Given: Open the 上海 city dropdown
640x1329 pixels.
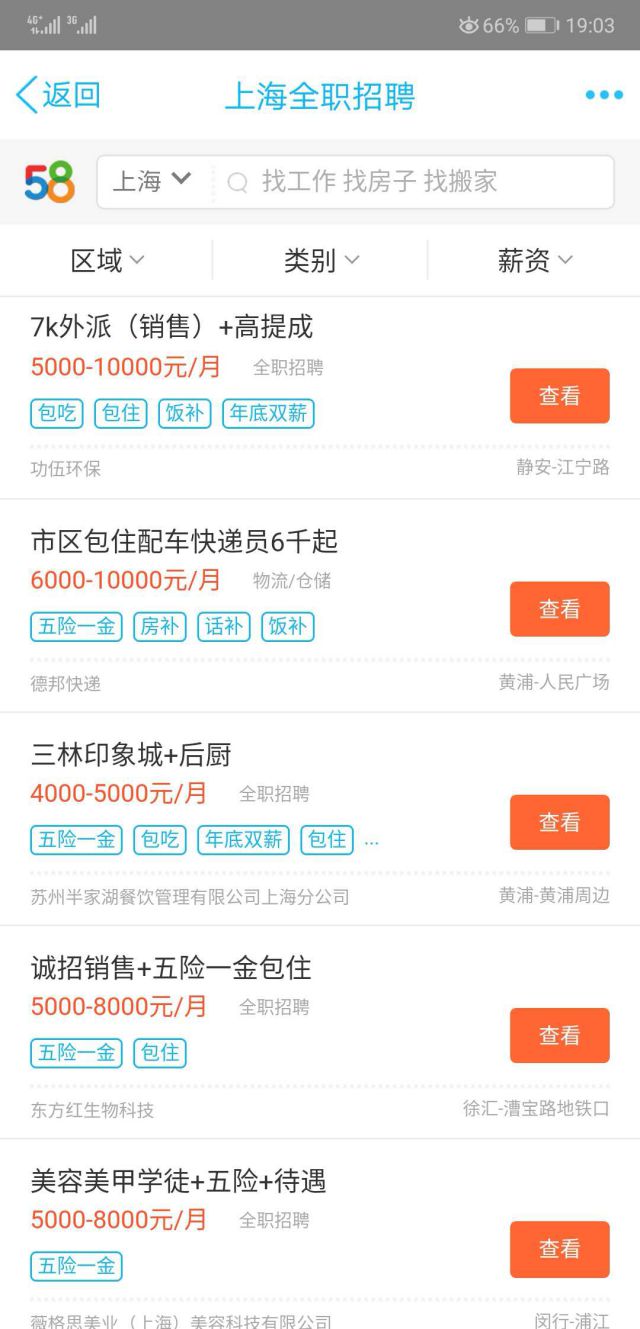Looking at the screenshot, I should [x=152, y=181].
